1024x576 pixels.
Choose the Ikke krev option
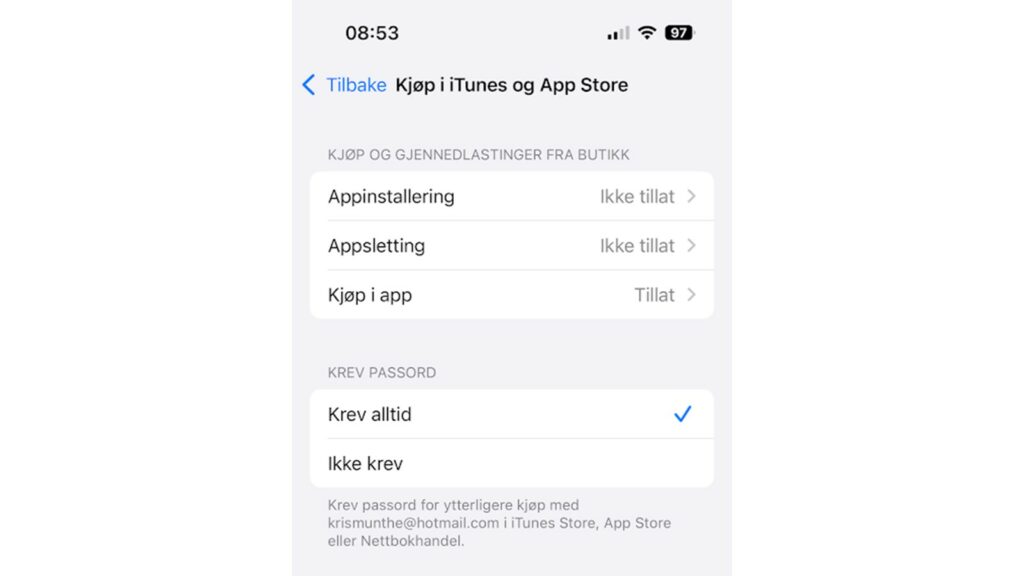point(511,464)
